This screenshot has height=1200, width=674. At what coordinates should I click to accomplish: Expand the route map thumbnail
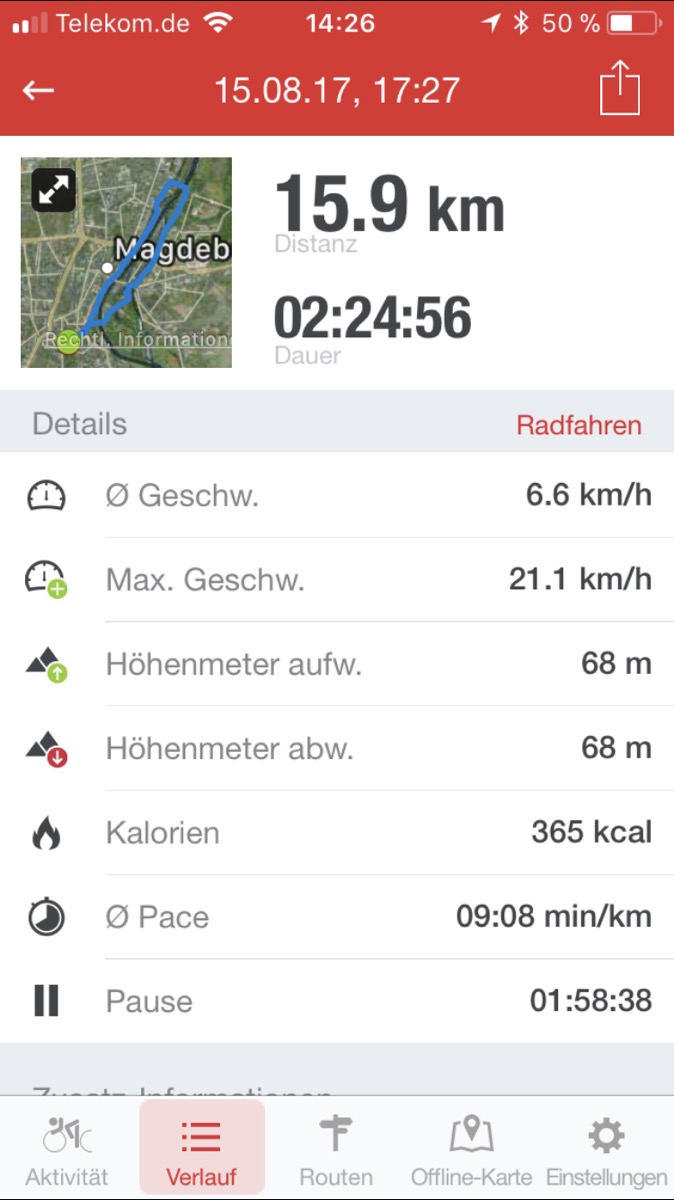(x=53, y=189)
